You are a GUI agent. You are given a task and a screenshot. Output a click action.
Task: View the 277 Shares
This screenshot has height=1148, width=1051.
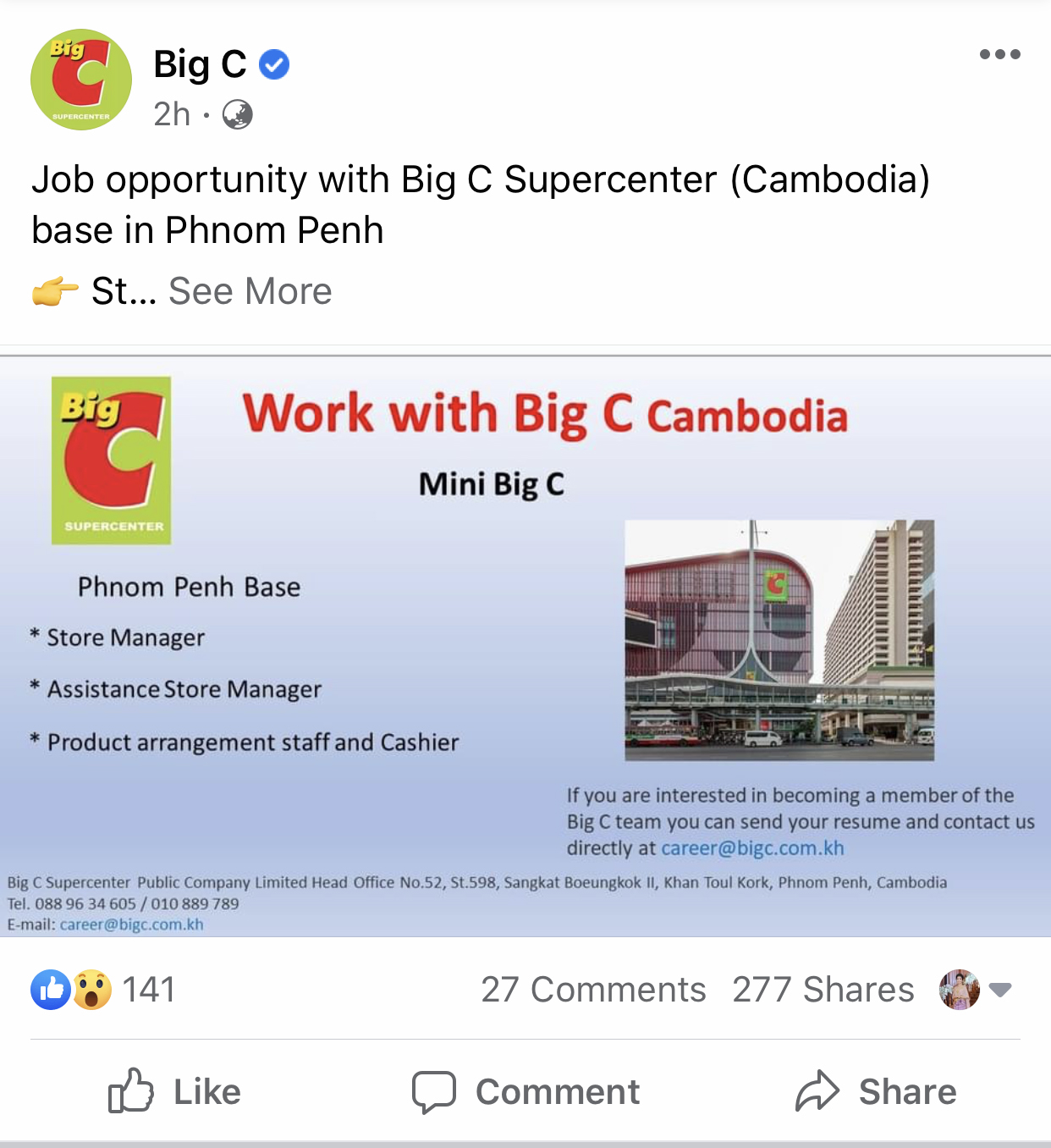(823, 990)
